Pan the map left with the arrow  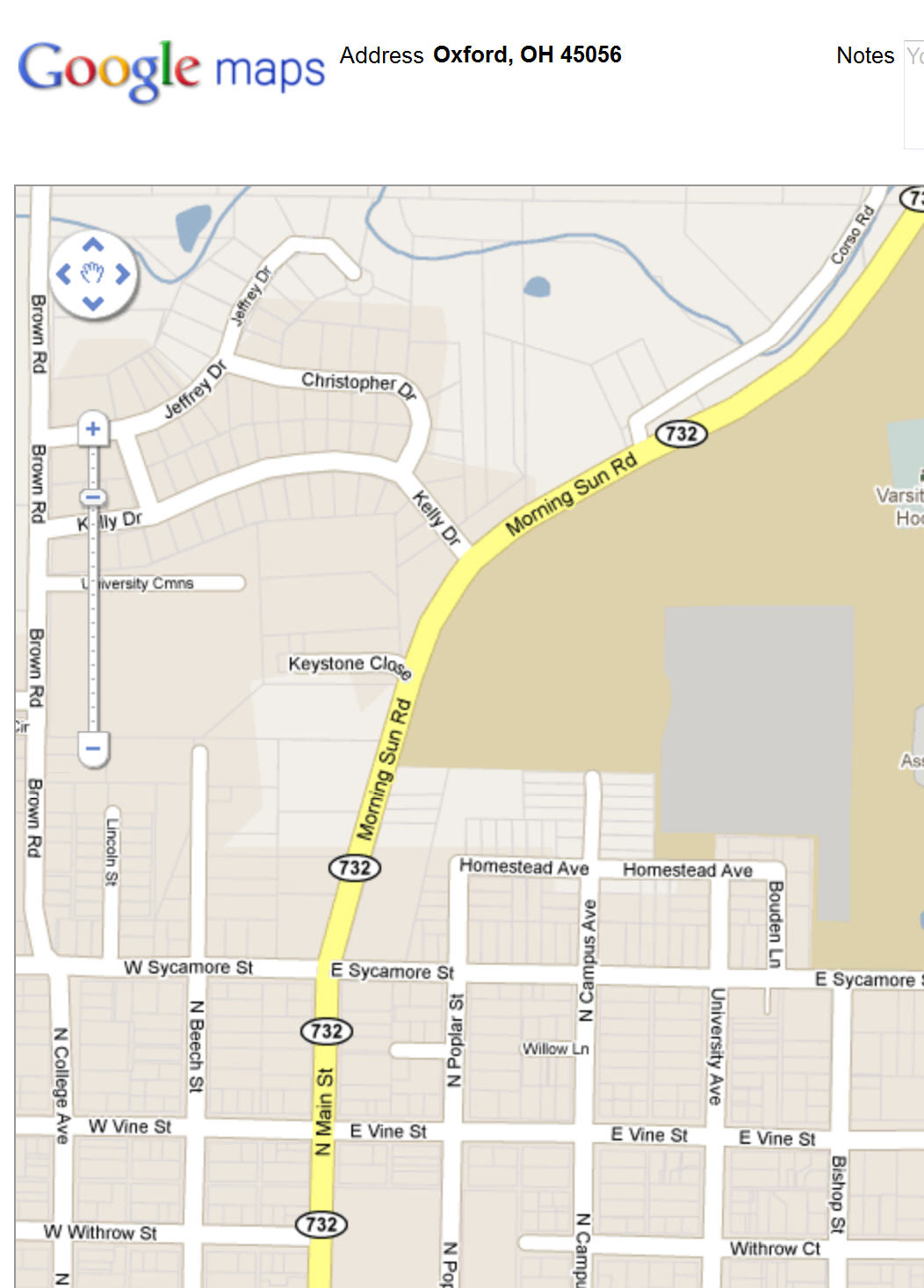[63, 274]
